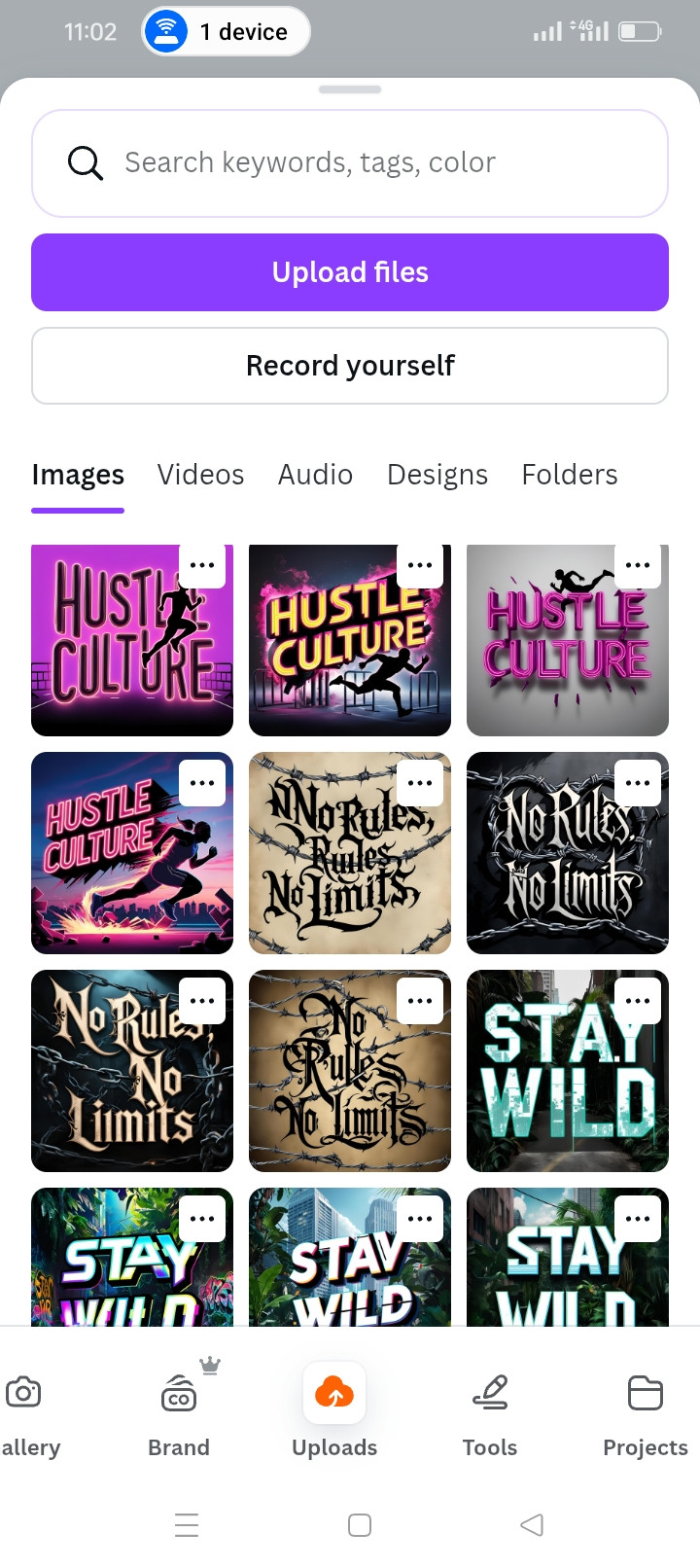Go to Tools in bottom navigation
Viewport: 700px width, 1568px height.
pos(490,1409)
